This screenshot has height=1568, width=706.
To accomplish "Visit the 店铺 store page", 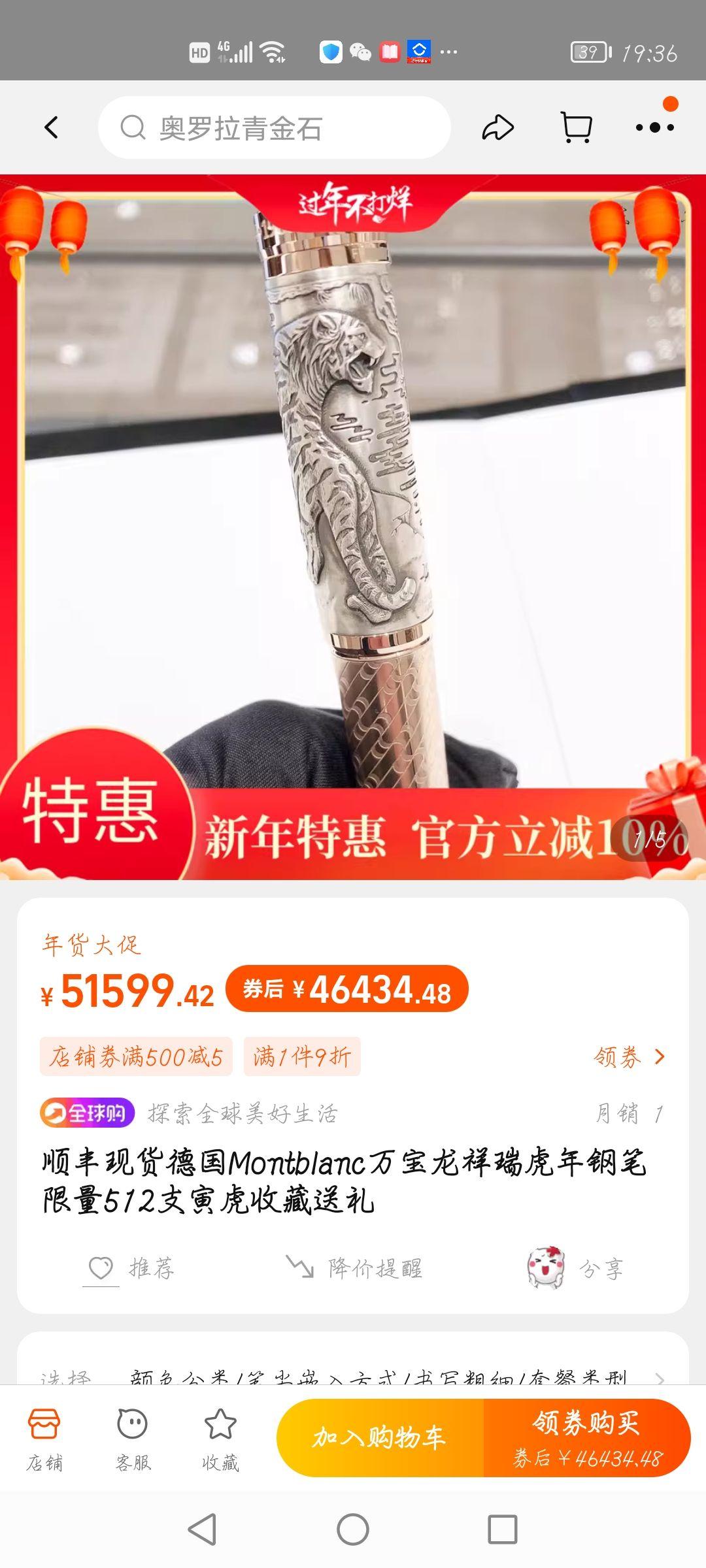I will (x=44, y=1437).
